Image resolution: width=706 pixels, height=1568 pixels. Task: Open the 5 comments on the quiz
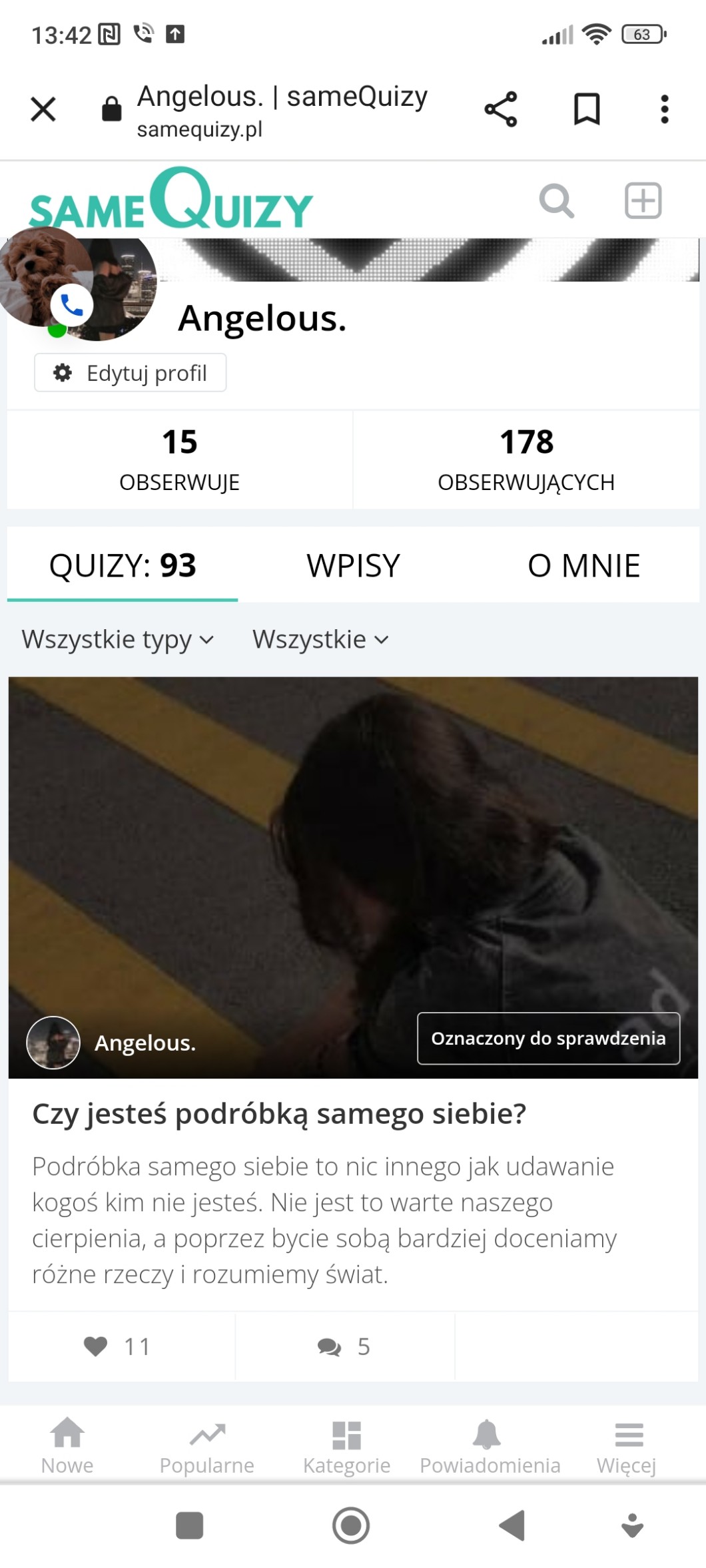[x=344, y=1346]
